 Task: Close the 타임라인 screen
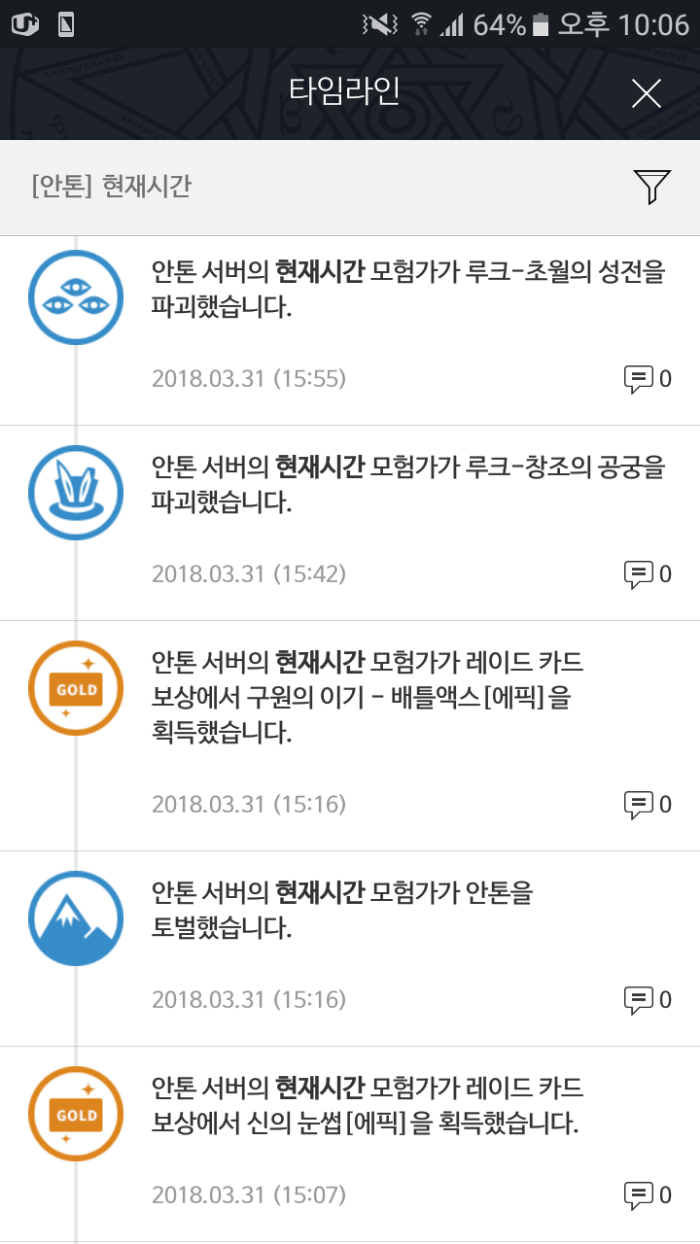647,93
